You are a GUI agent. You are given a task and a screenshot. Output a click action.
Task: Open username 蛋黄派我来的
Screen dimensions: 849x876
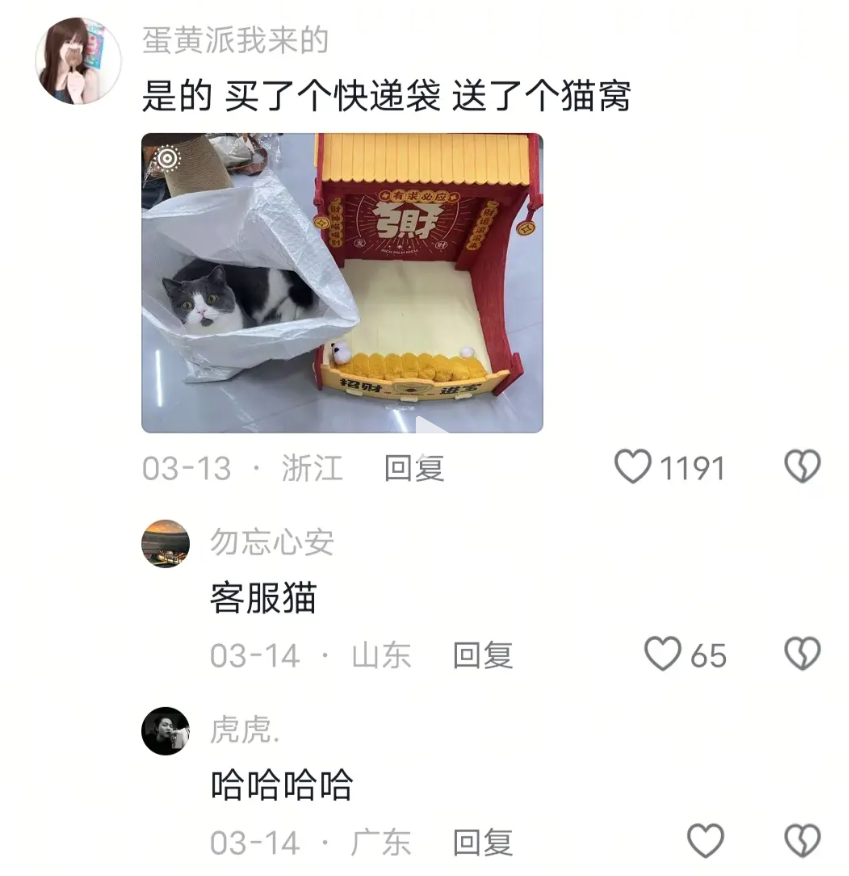click(235, 40)
